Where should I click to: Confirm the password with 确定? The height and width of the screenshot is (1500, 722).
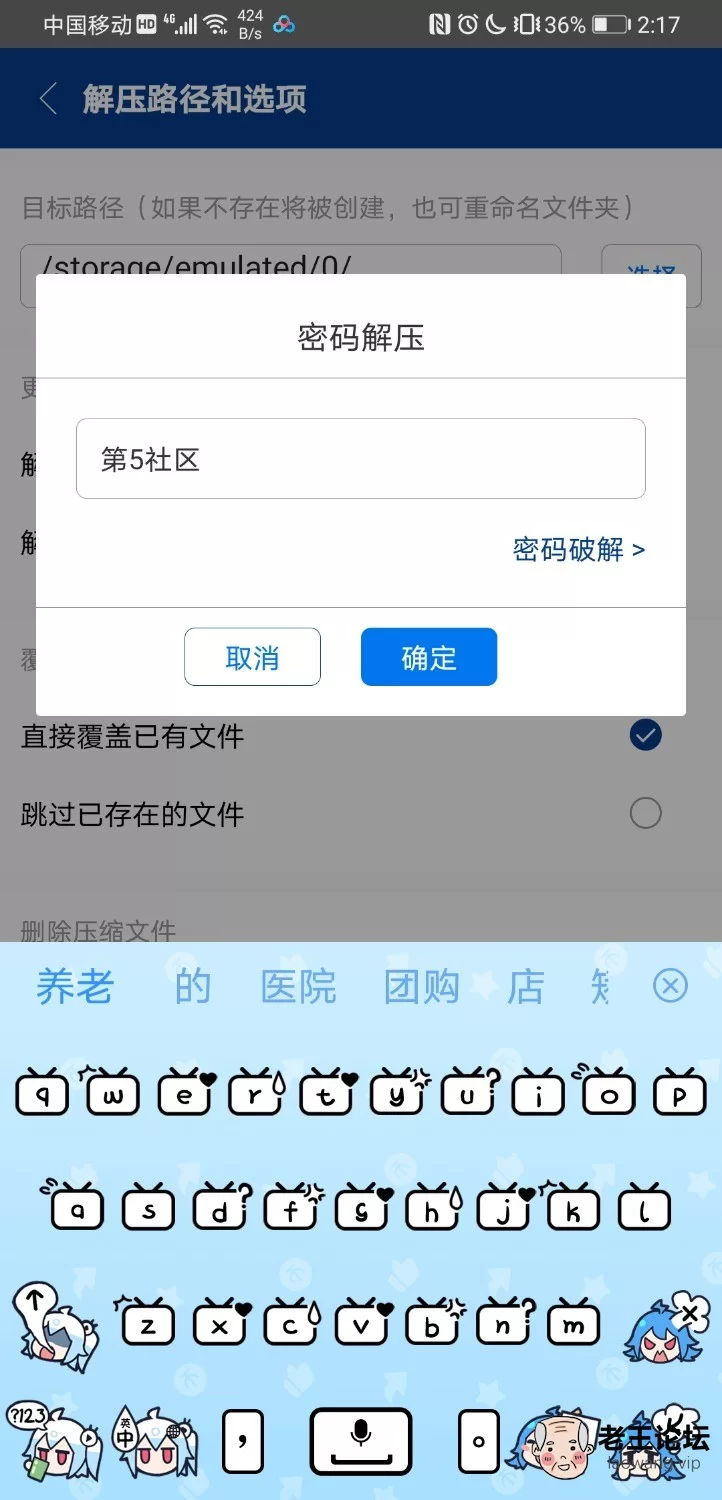pyautogui.click(x=429, y=657)
